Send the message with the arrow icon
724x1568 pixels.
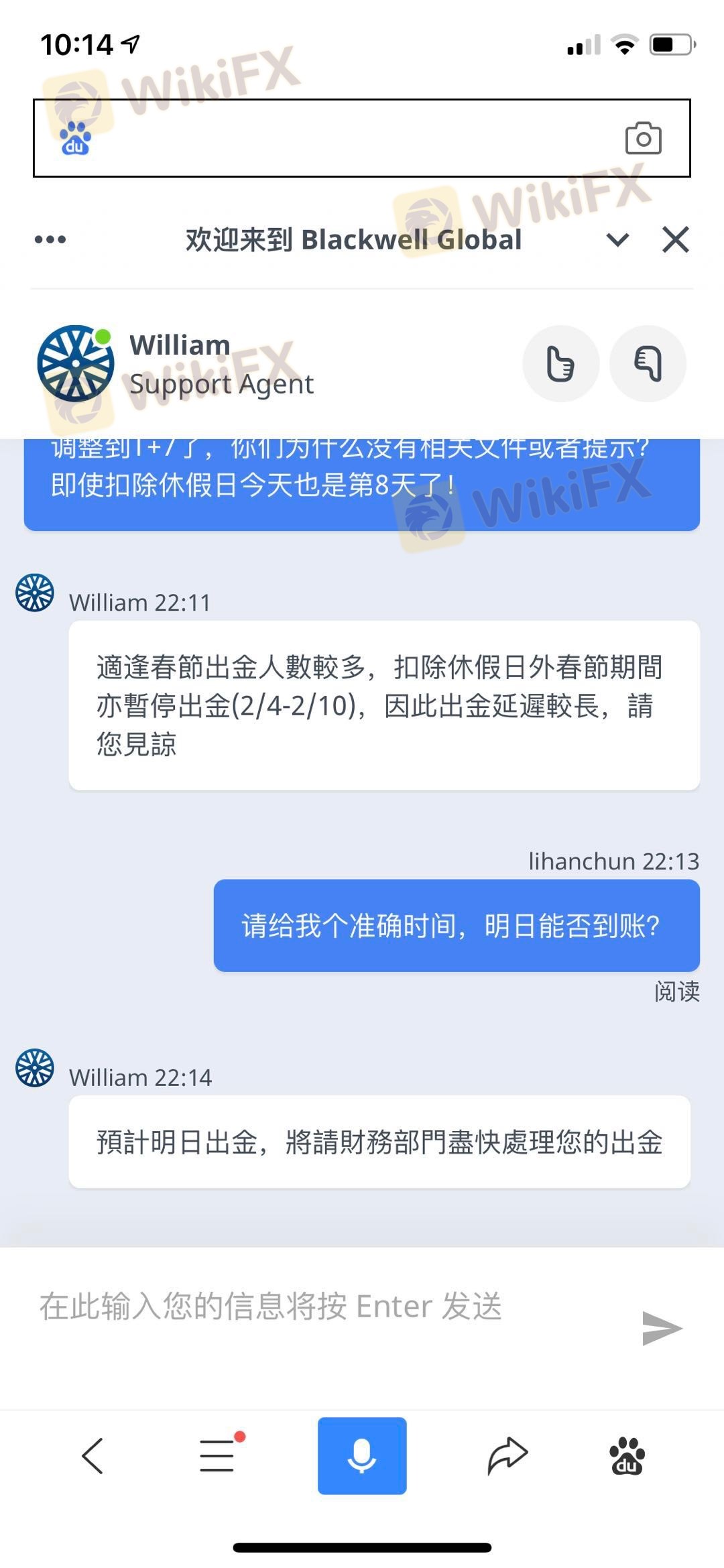coord(662,1328)
